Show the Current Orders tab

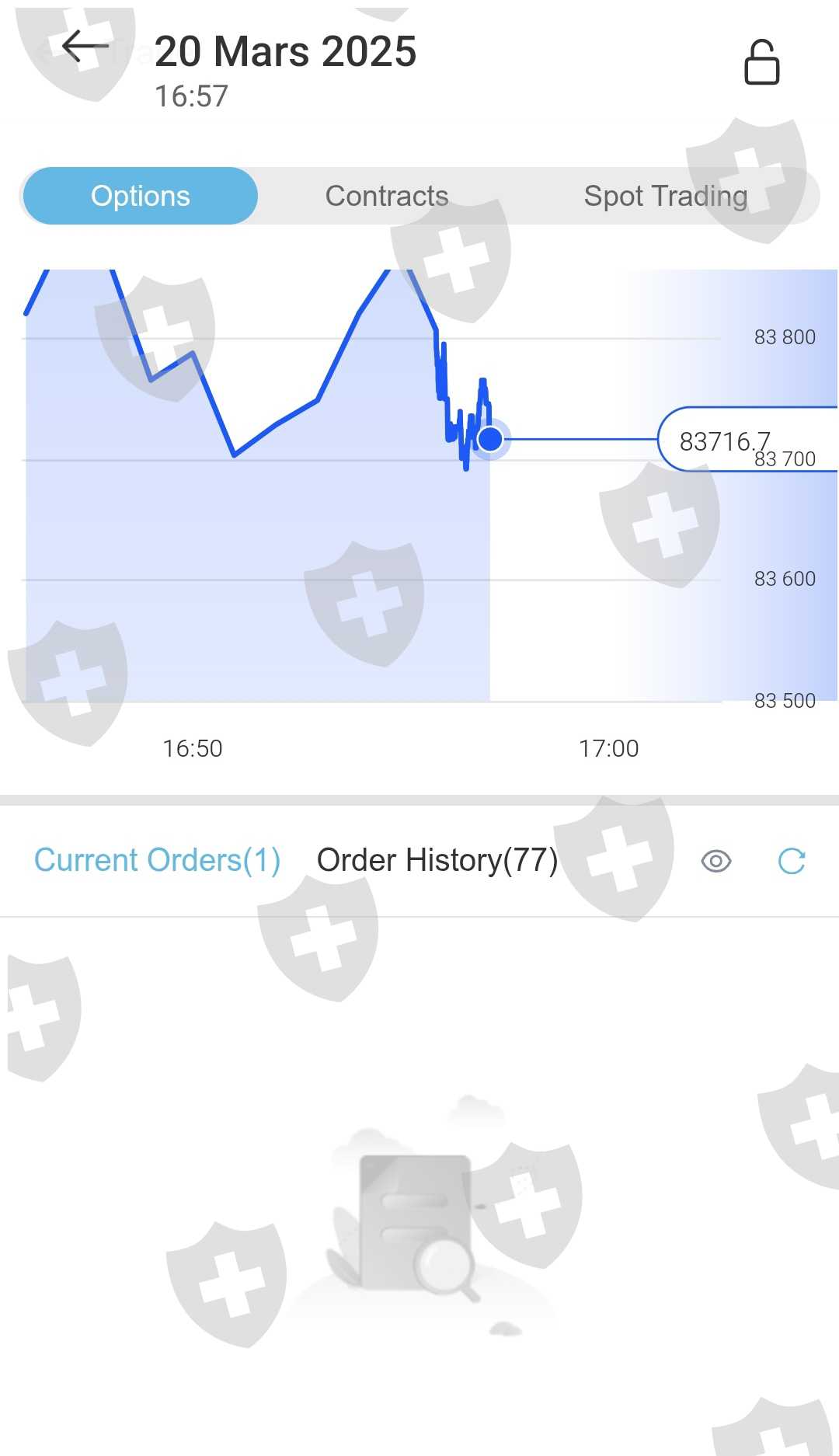click(x=157, y=860)
